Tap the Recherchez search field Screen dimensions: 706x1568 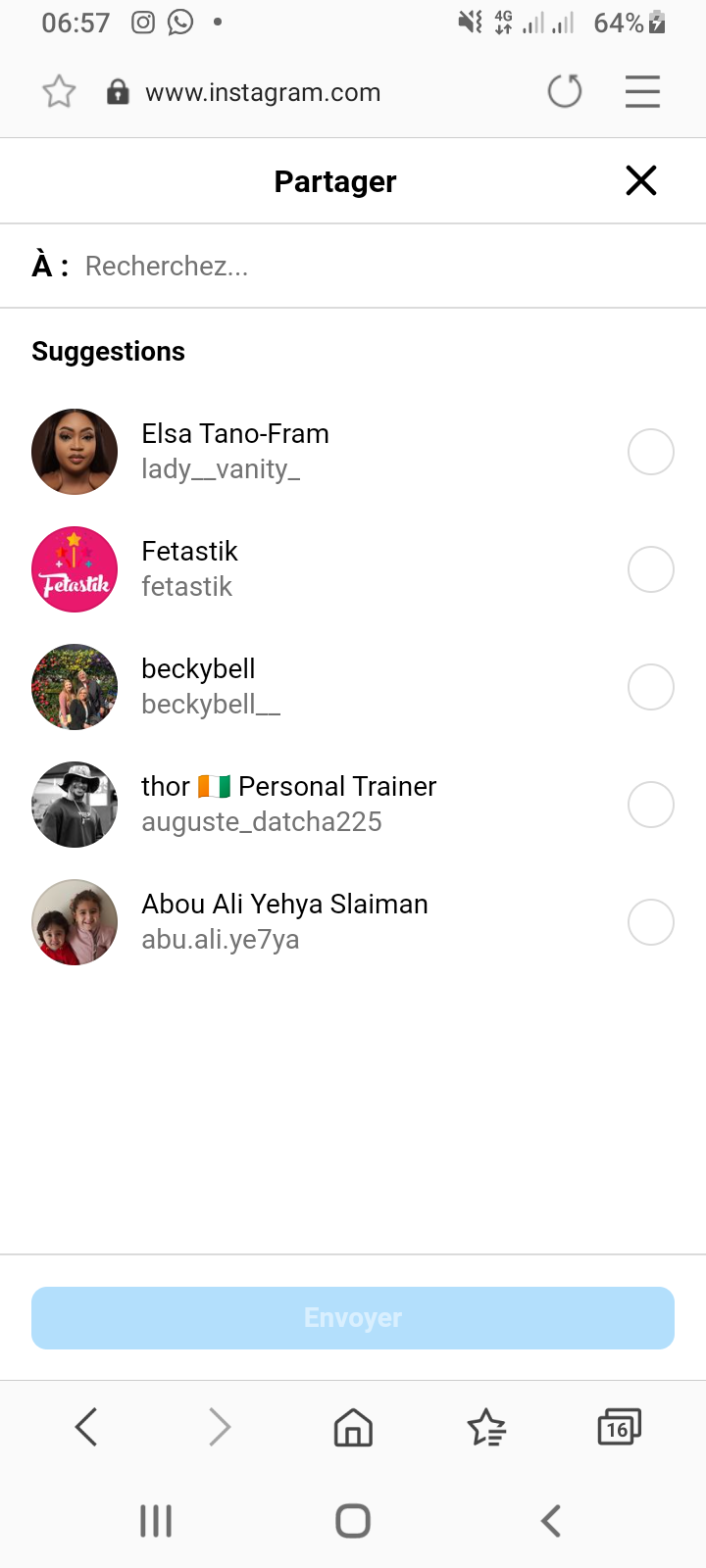(373, 266)
